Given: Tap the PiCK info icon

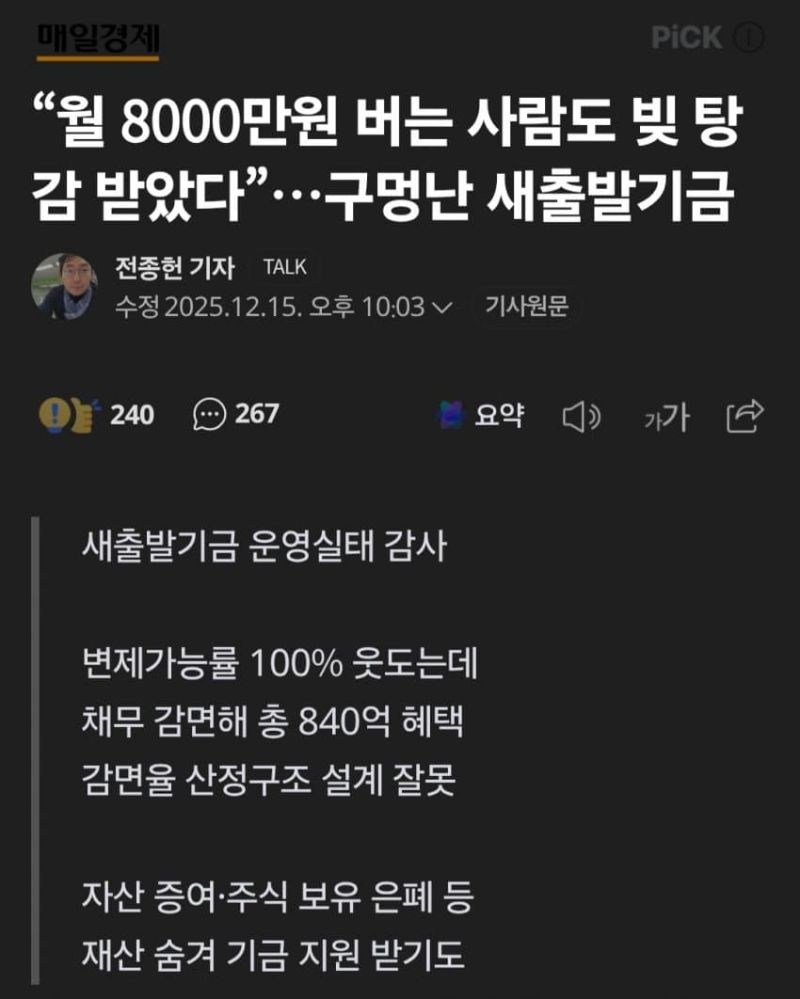Looking at the screenshot, I should pos(749,38).
